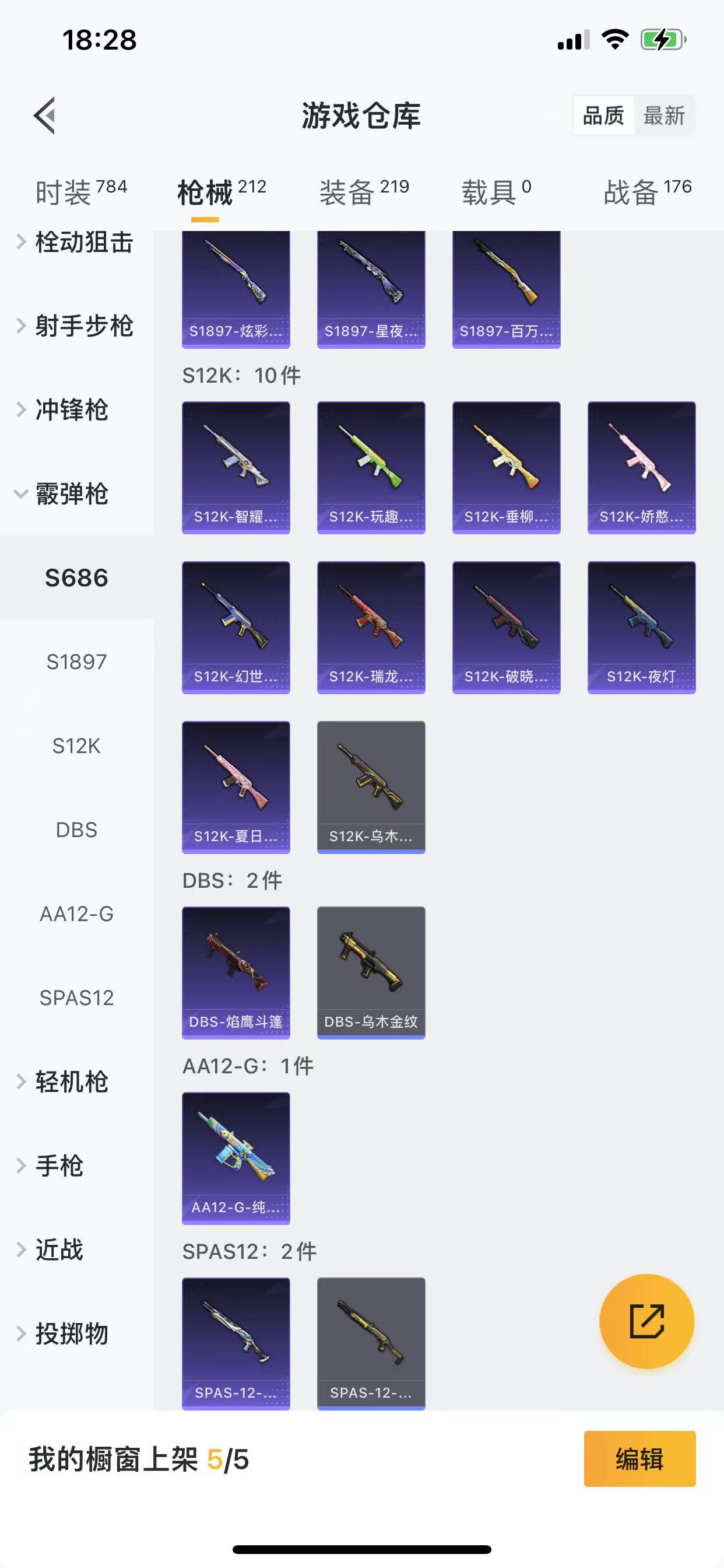Screen dimensions: 724x1568
Task: Open the S12K-夜灯 skin tile
Action: 641,627
